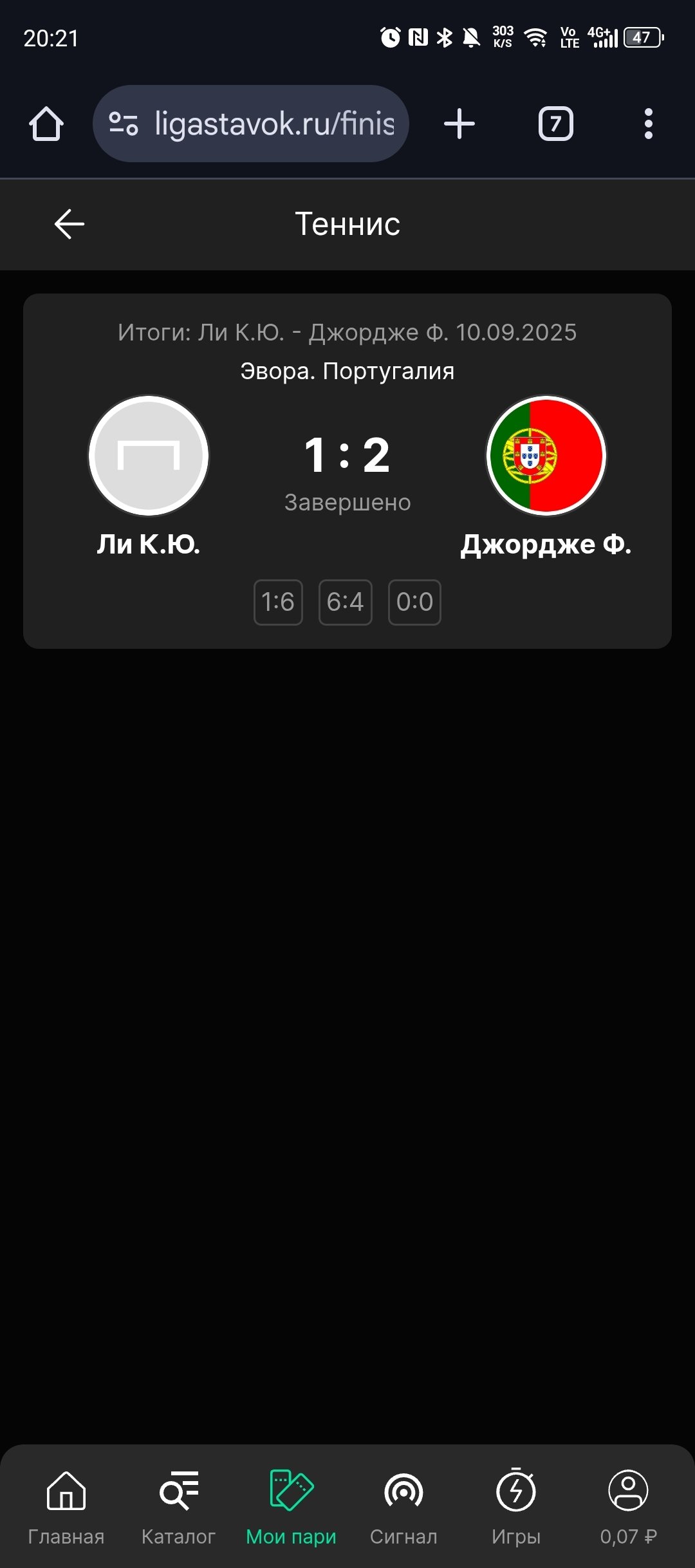
Task: Show the open tabs switcher
Action: pos(555,124)
